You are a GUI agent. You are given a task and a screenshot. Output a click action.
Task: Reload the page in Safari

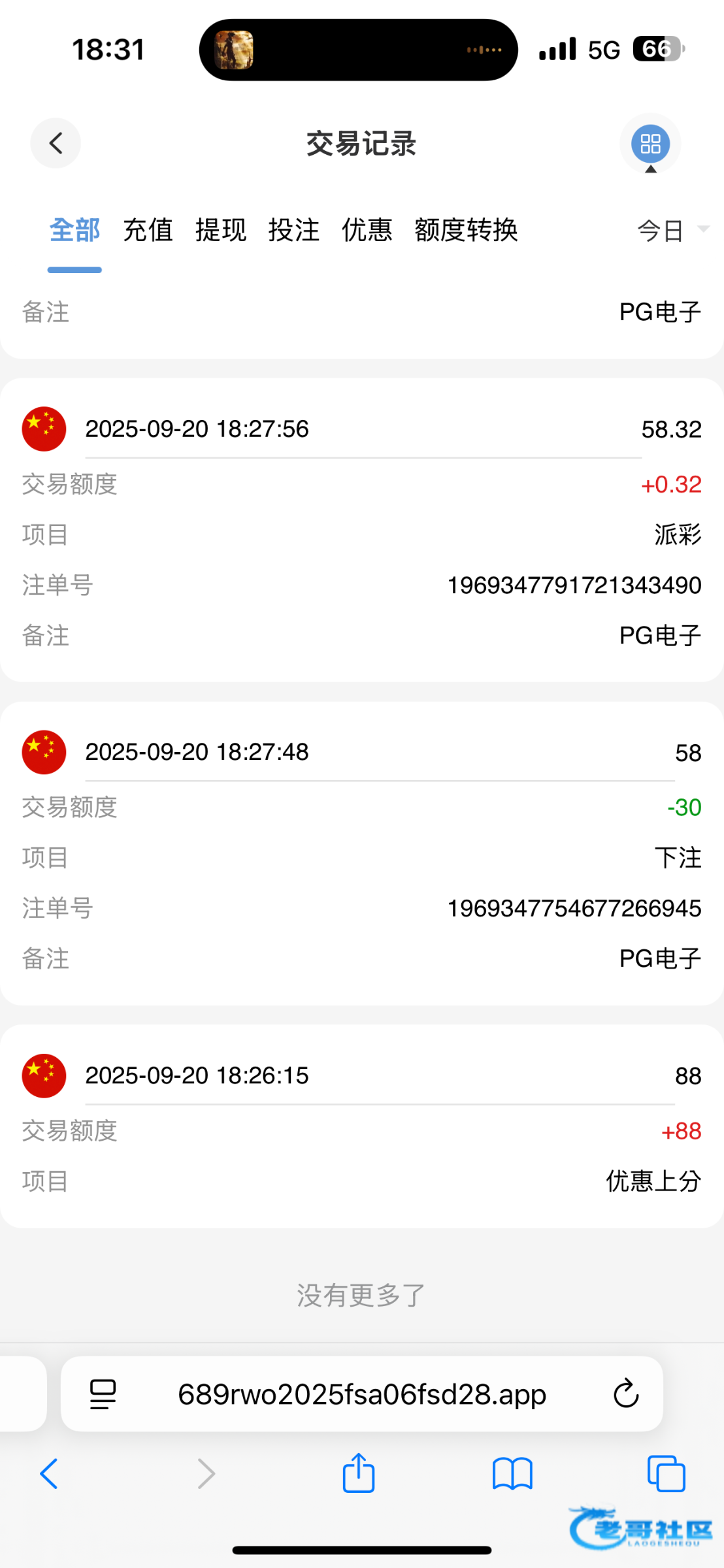click(x=625, y=1394)
